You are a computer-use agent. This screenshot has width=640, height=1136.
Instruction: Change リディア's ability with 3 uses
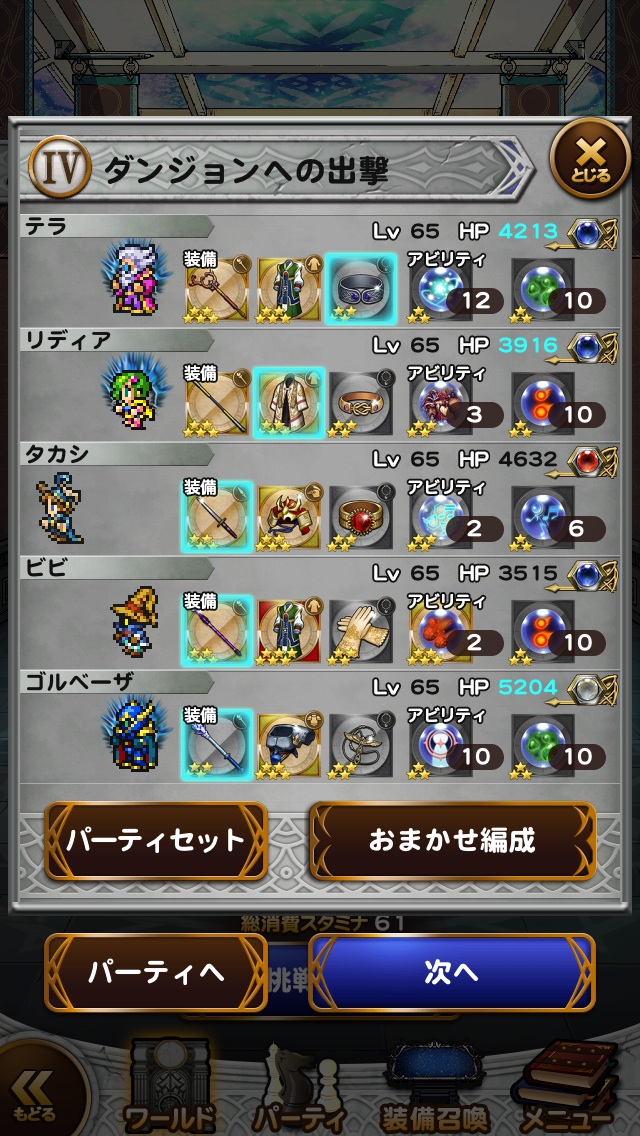point(440,399)
